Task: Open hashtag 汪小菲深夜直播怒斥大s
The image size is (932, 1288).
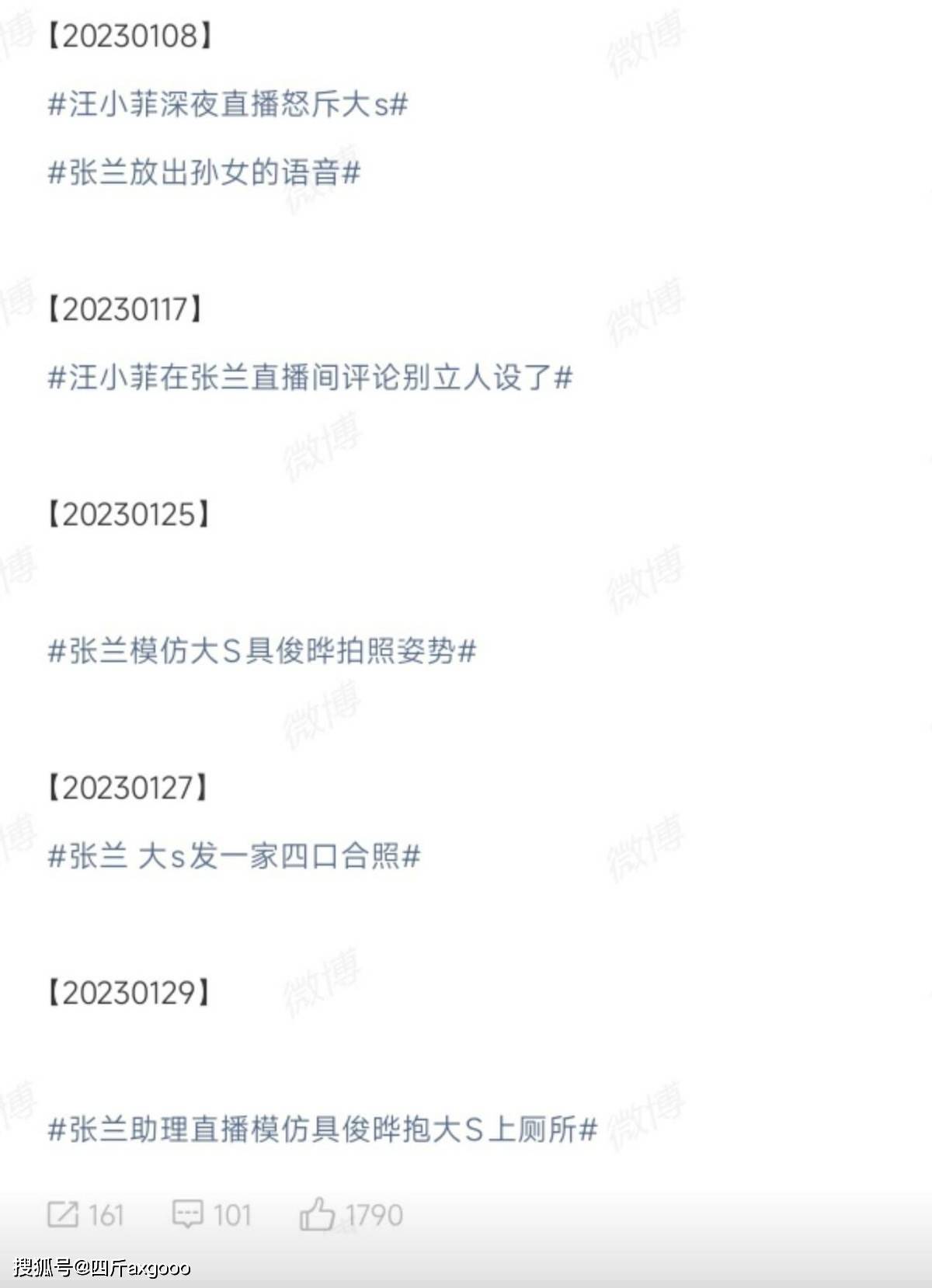Action: (x=228, y=104)
